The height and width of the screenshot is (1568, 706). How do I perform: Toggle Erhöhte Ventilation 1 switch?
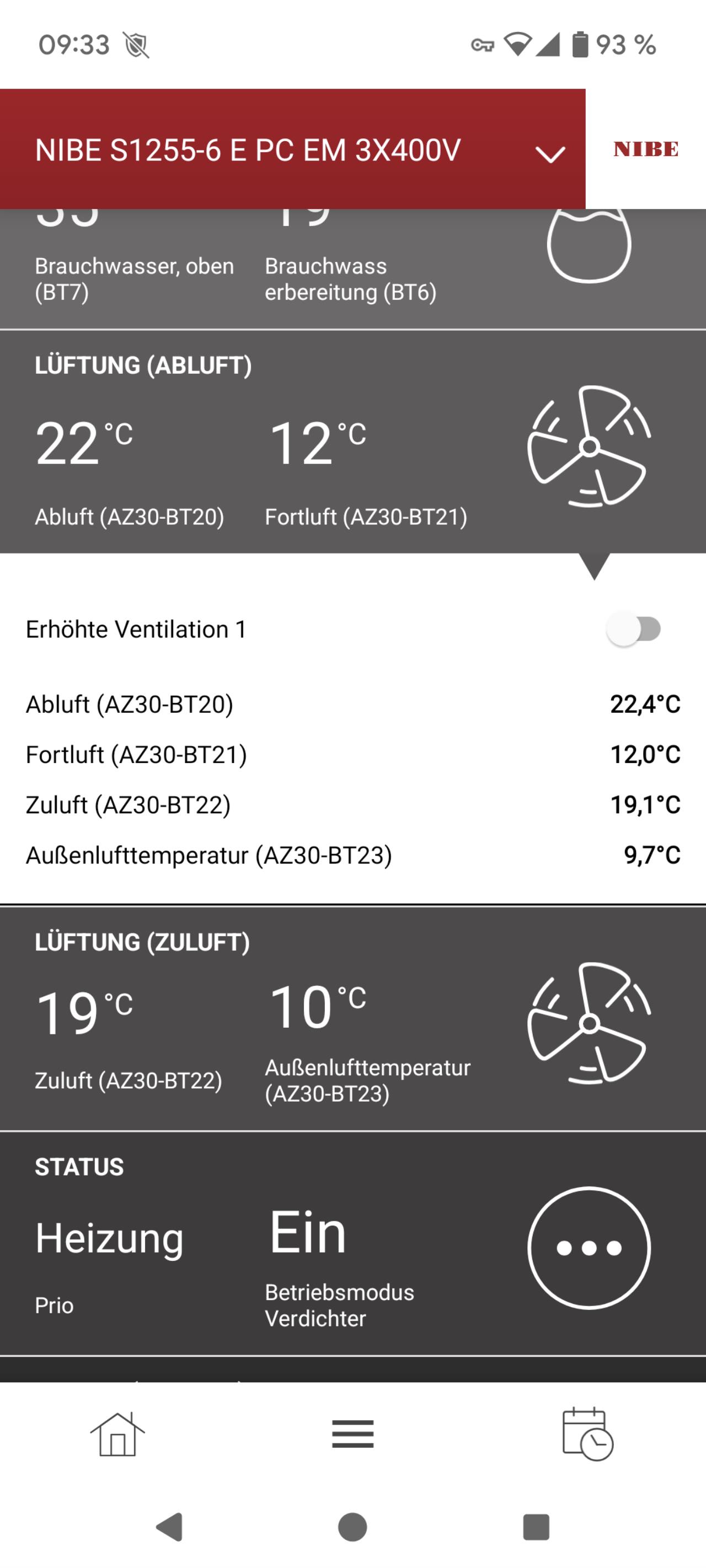click(x=634, y=629)
